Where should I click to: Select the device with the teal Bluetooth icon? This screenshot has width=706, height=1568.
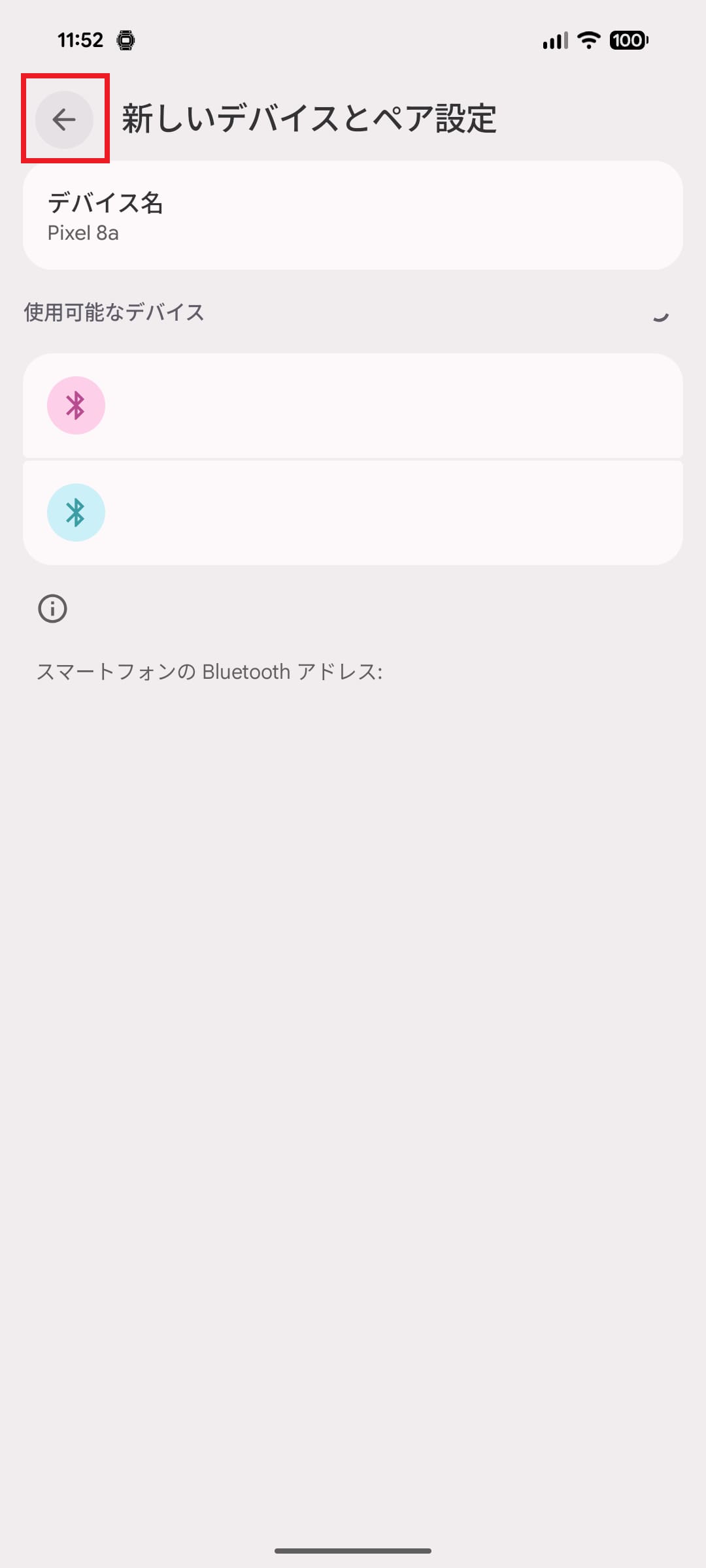coord(353,513)
